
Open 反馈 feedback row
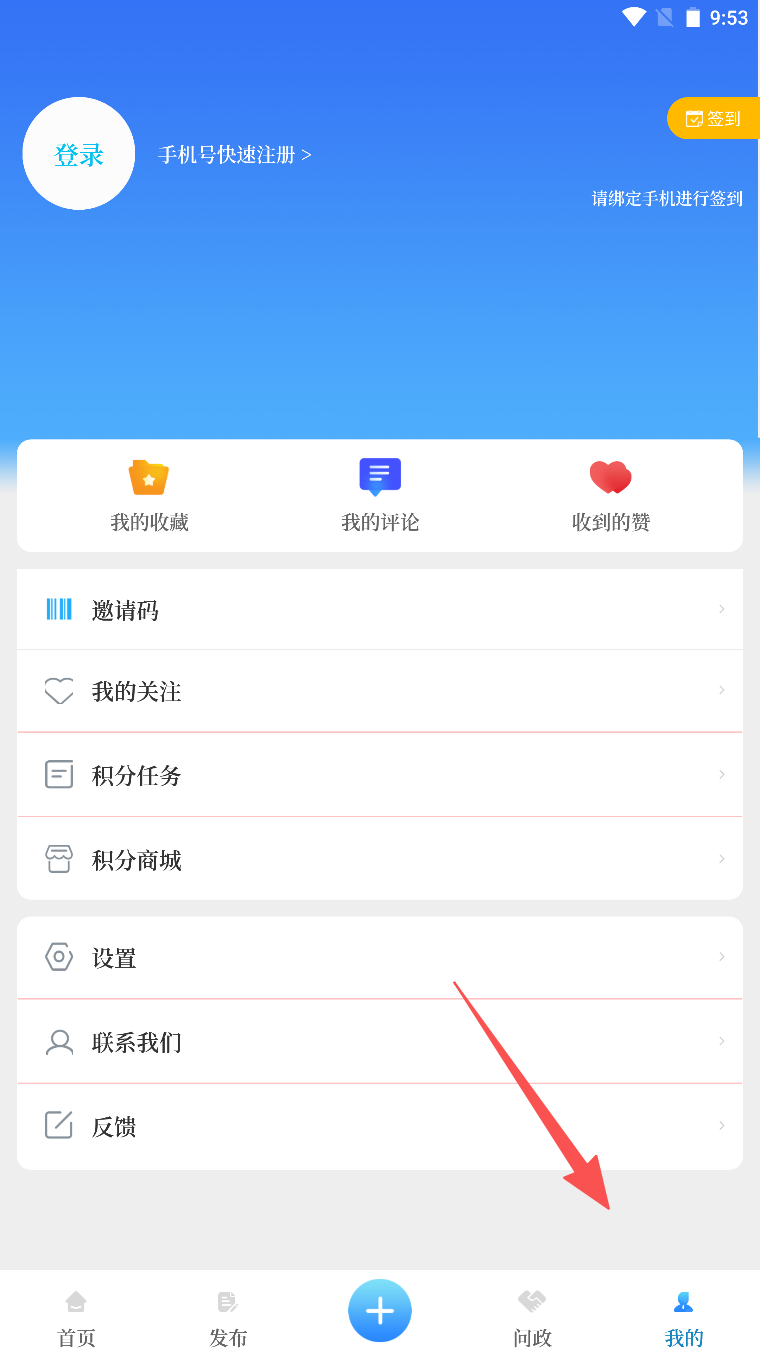380,1126
